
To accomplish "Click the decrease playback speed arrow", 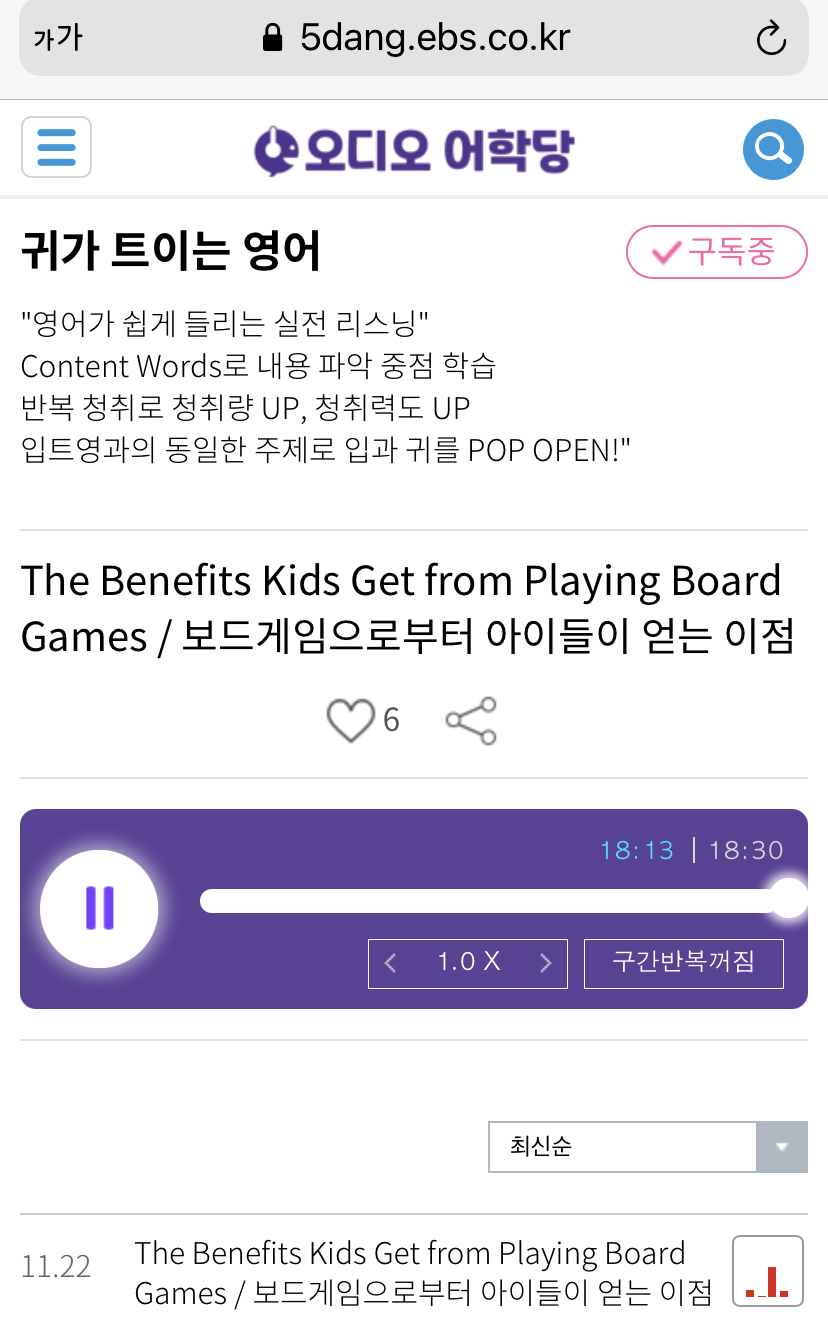I will tap(390, 963).
